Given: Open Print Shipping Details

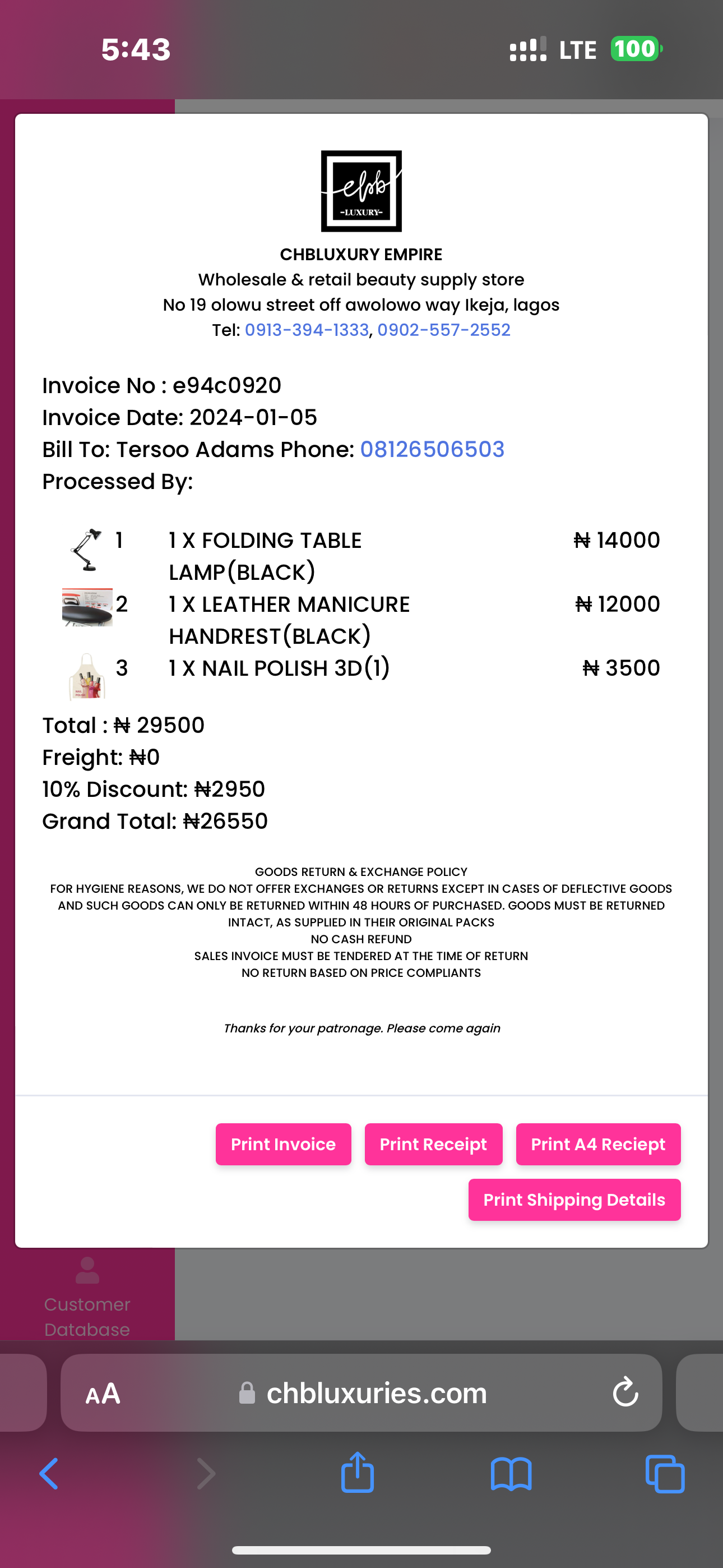Looking at the screenshot, I should point(574,1199).
